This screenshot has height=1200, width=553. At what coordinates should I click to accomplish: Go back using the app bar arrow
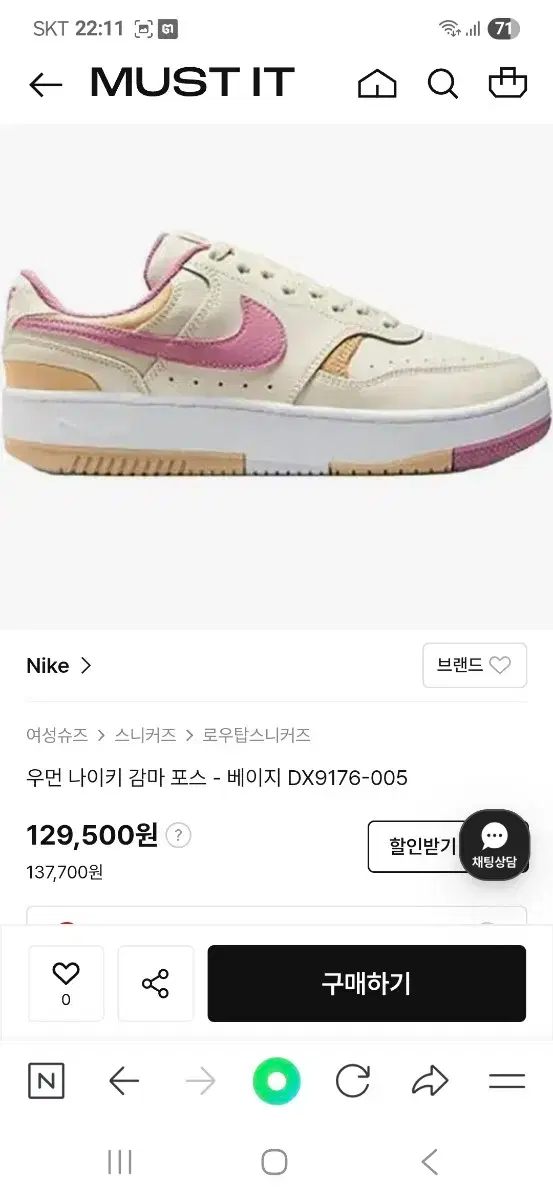45,85
